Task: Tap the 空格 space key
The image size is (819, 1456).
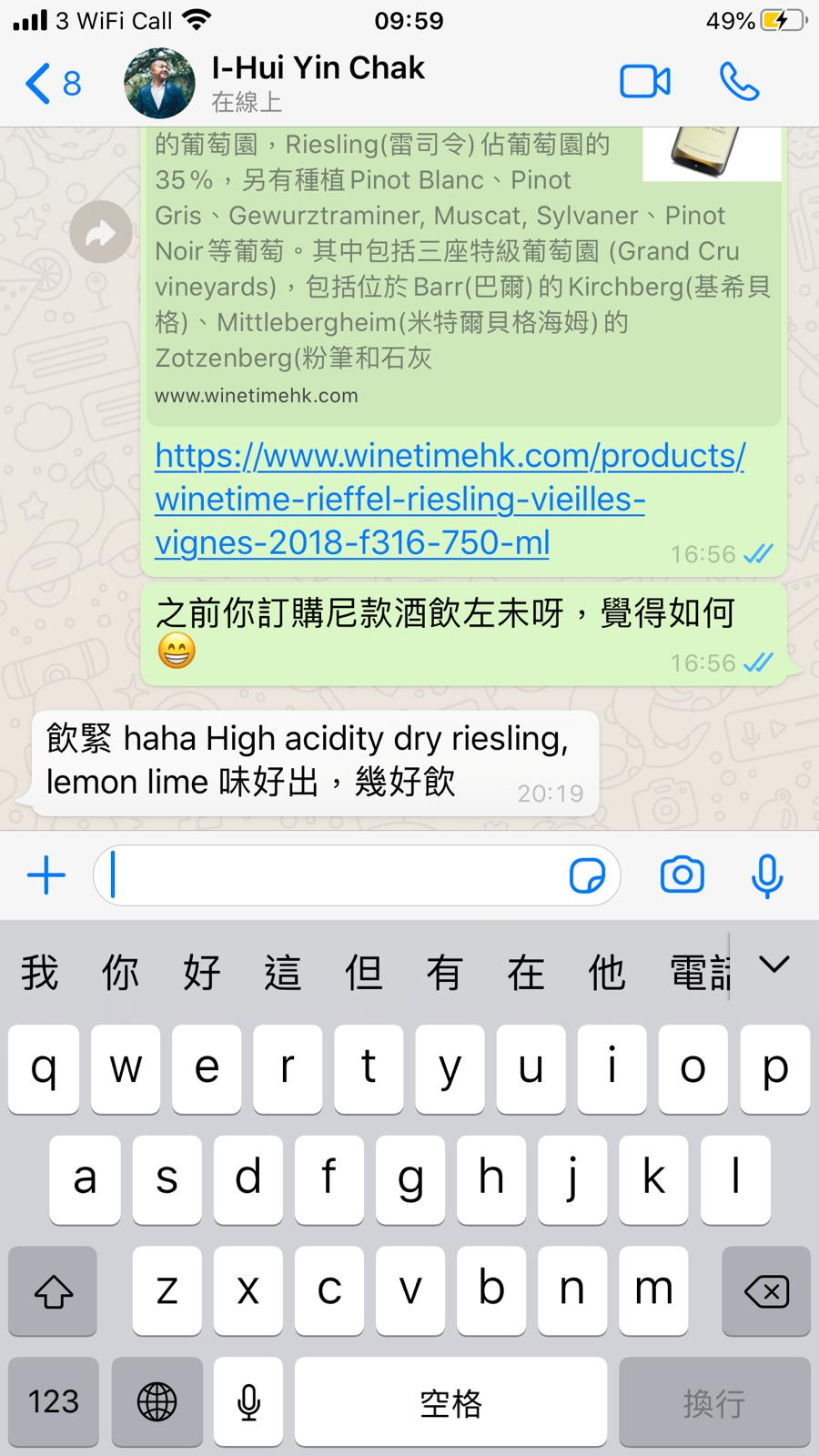Action: click(x=450, y=1401)
